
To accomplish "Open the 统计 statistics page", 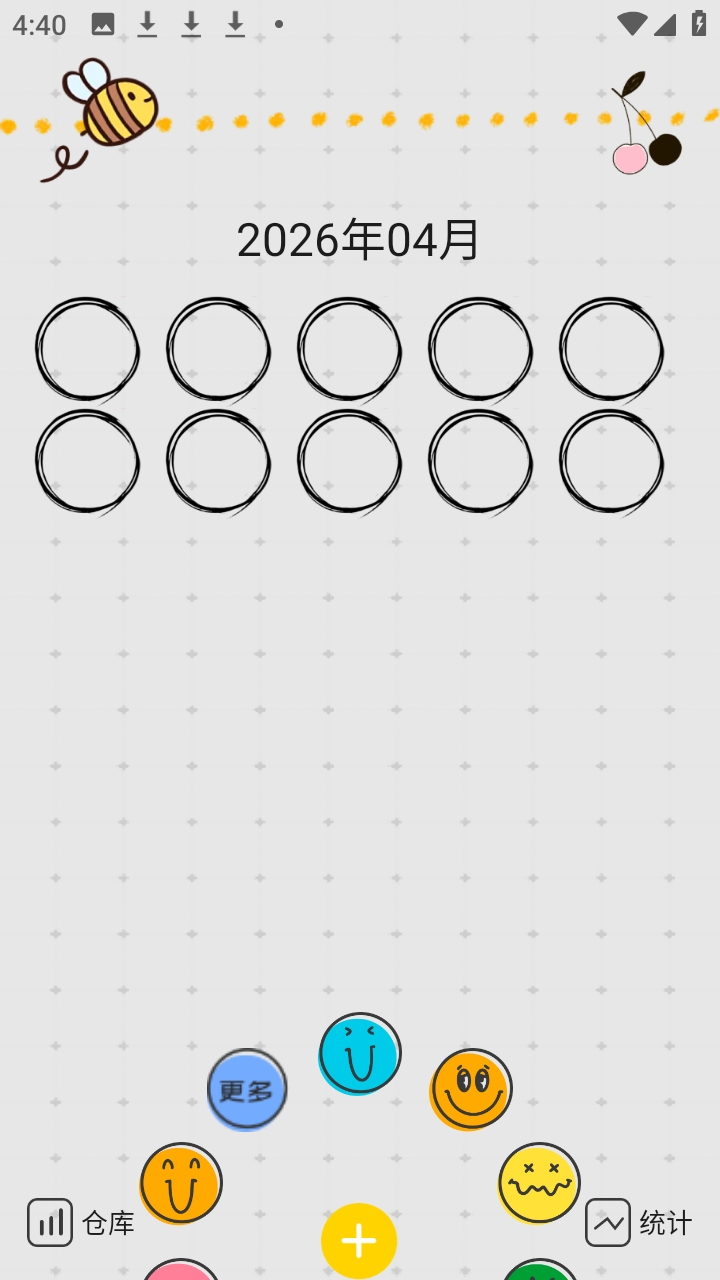I will point(639,1222).
